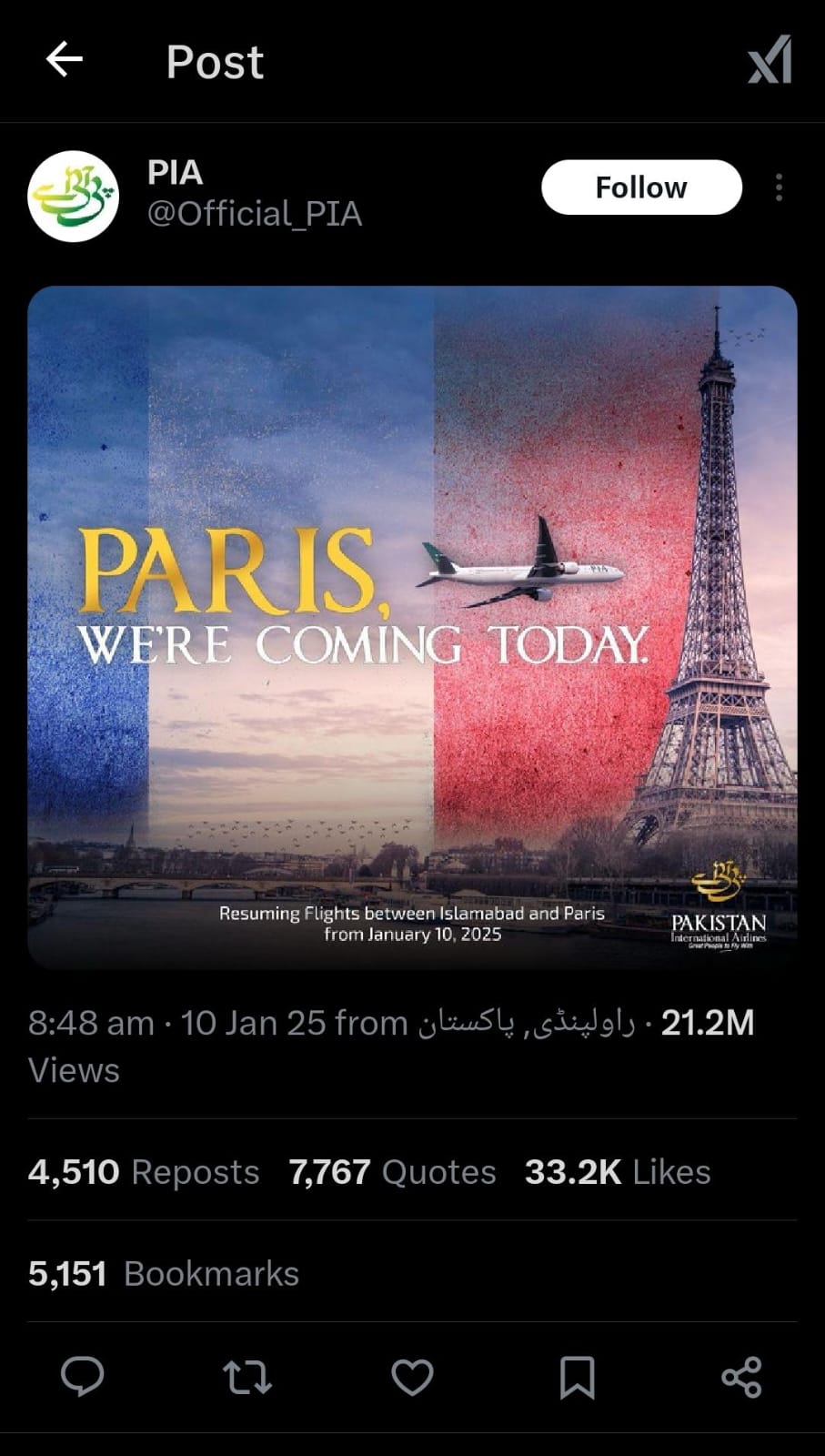See who liked via 33.2K Likes
Image resolution: width=825 pixels, height=1456 pixels.
tap(617, 1172)
